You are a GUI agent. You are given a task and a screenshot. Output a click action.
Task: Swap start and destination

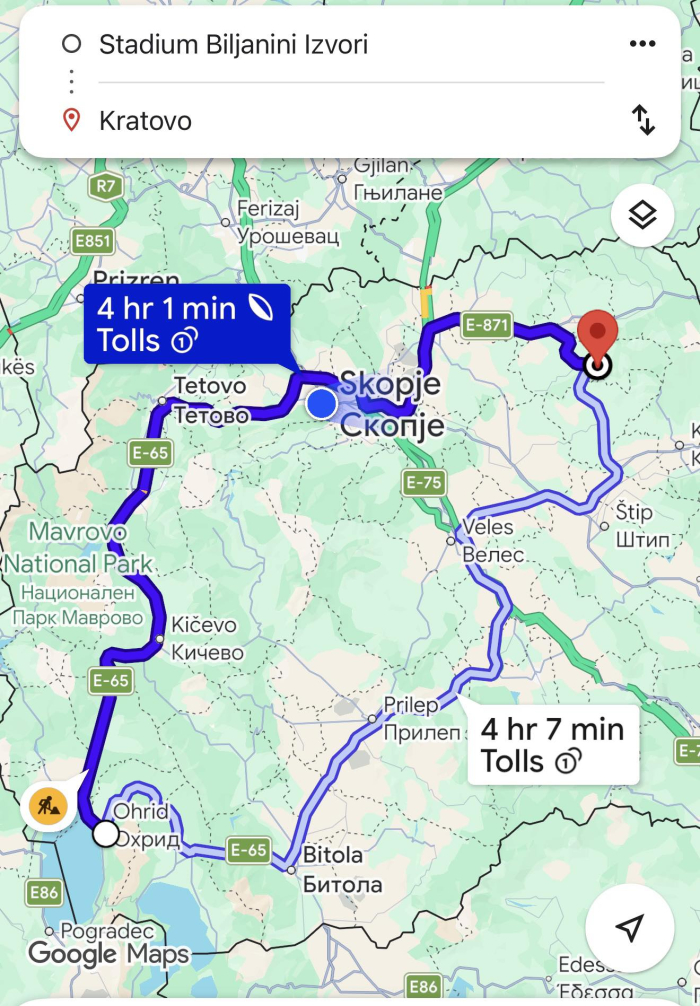pos(643,120)
